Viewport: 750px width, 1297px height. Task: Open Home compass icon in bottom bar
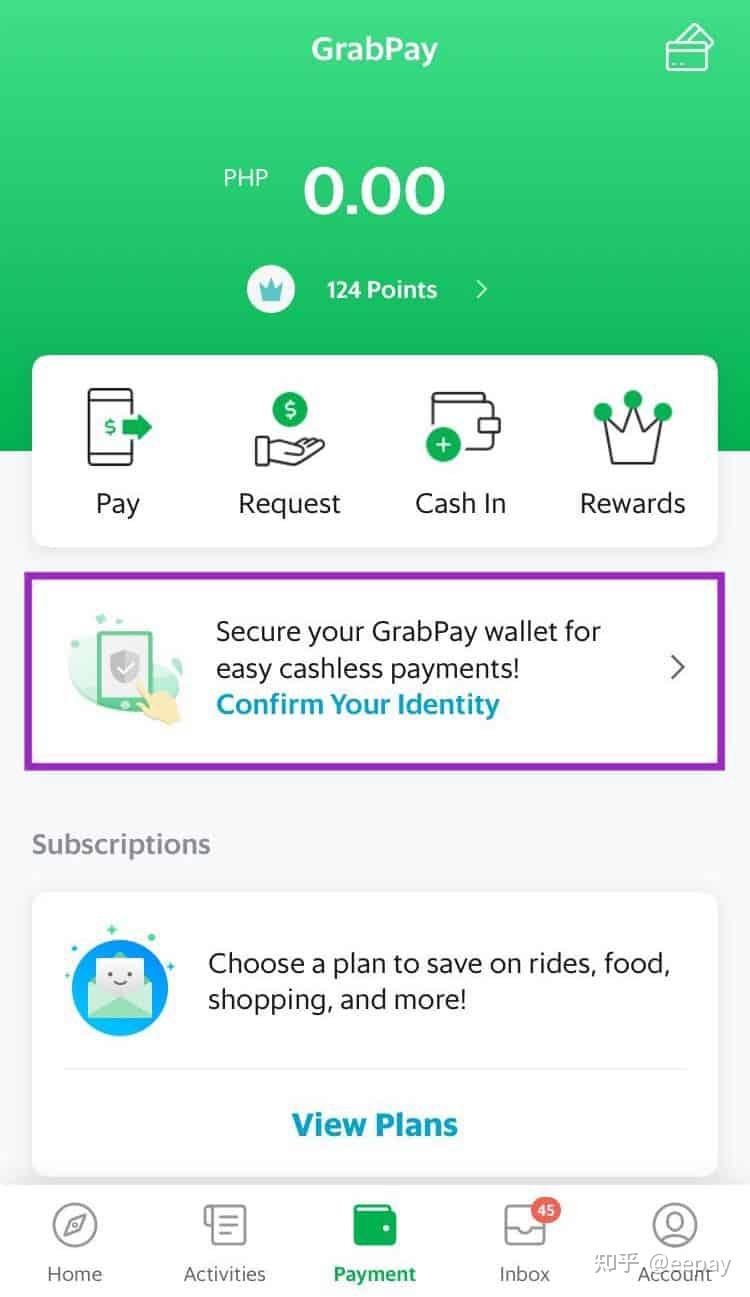coord(74,1223)
